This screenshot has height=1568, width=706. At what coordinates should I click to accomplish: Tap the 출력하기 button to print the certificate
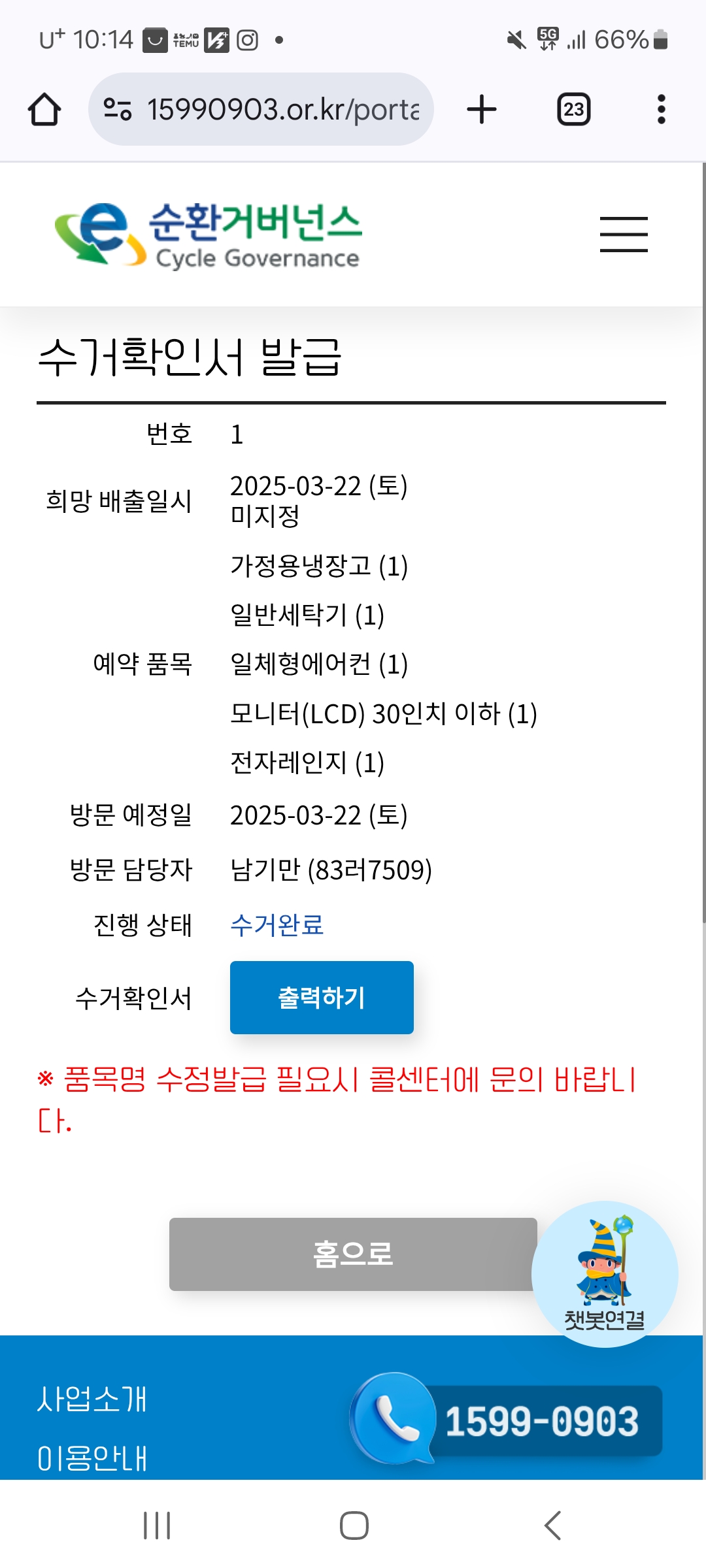tap(322, 998)
